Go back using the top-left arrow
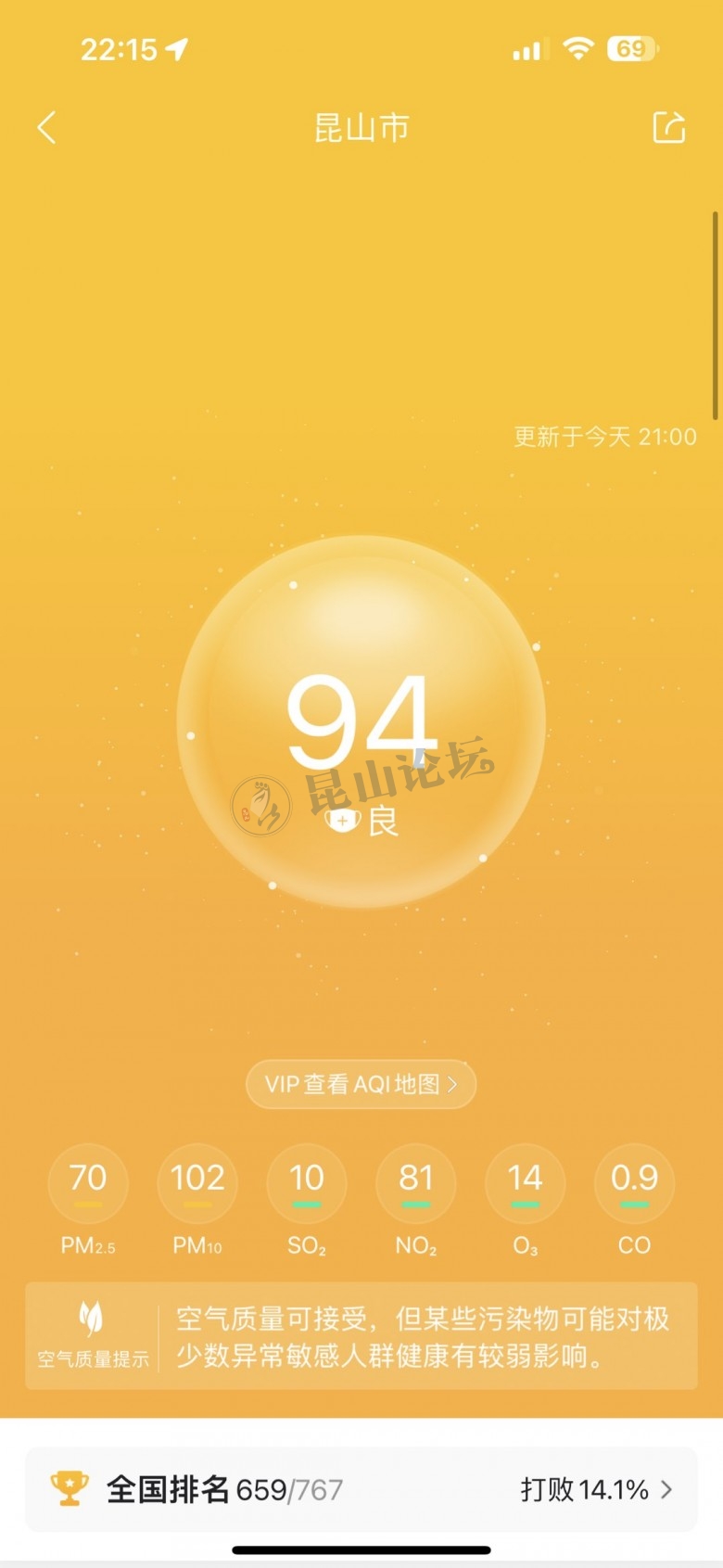 click(x=47, y=128)
